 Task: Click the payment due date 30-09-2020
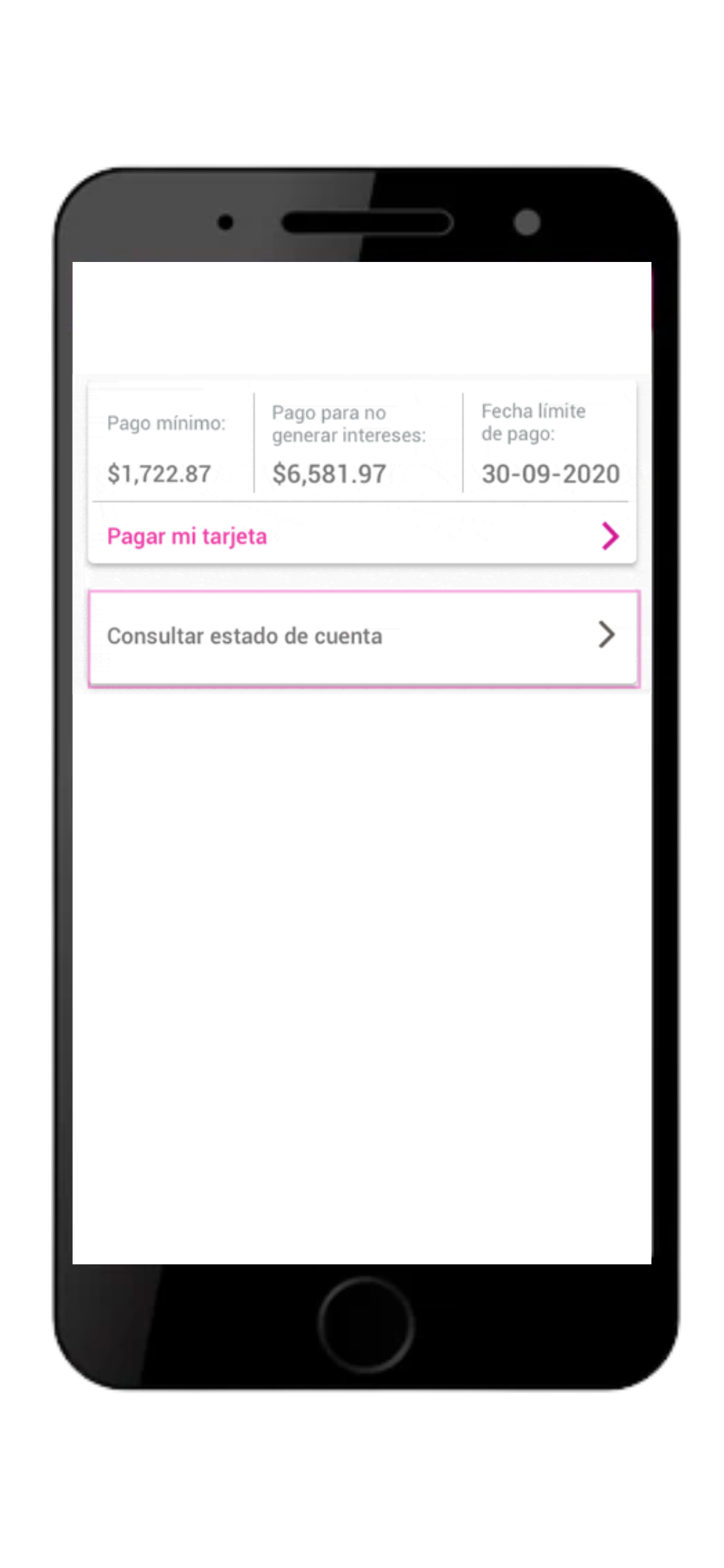[550, 474]
